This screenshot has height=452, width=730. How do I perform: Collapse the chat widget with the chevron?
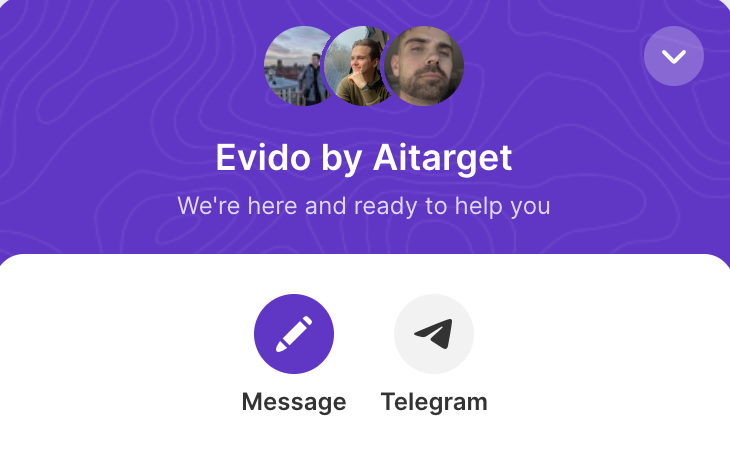click(x=674, y=56)
